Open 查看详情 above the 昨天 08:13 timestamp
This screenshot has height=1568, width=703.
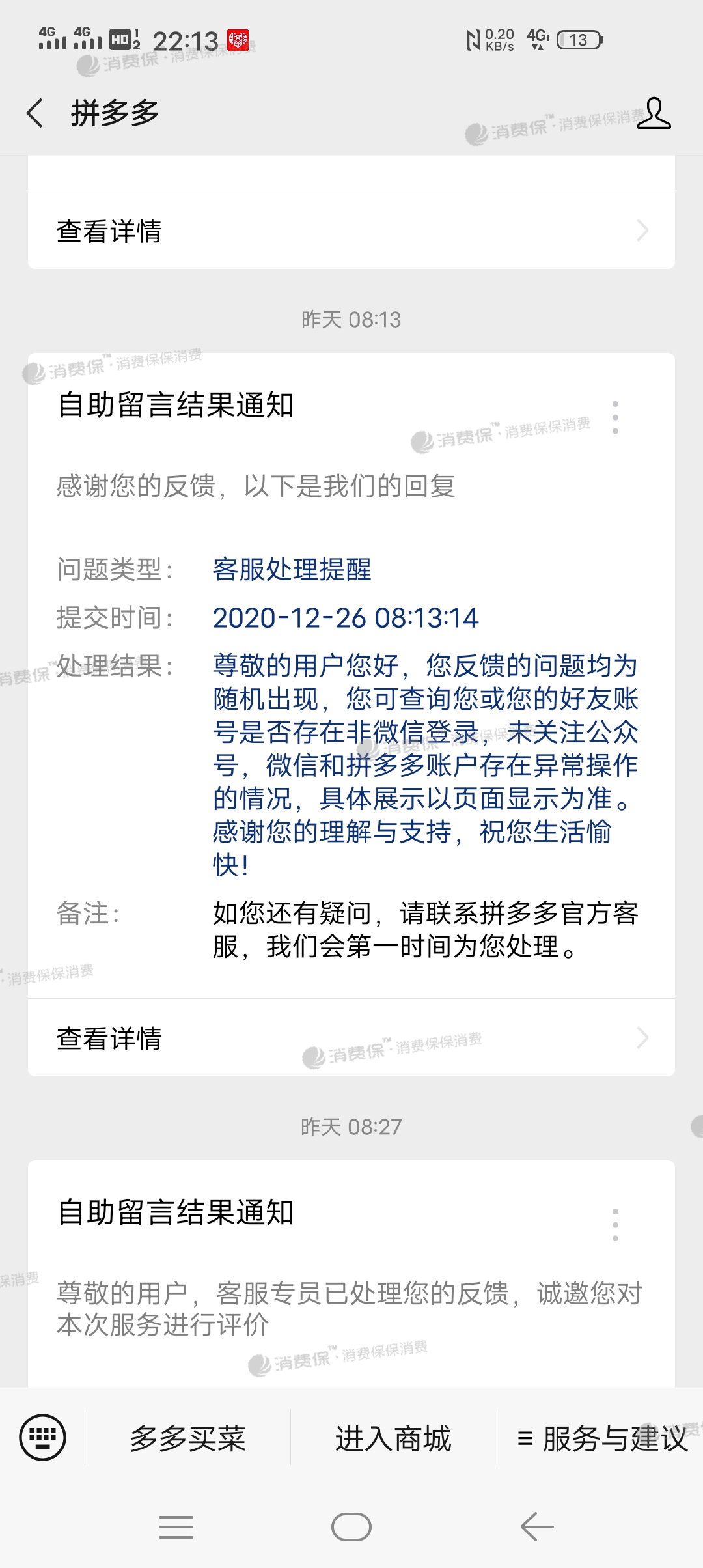(351, 231)
